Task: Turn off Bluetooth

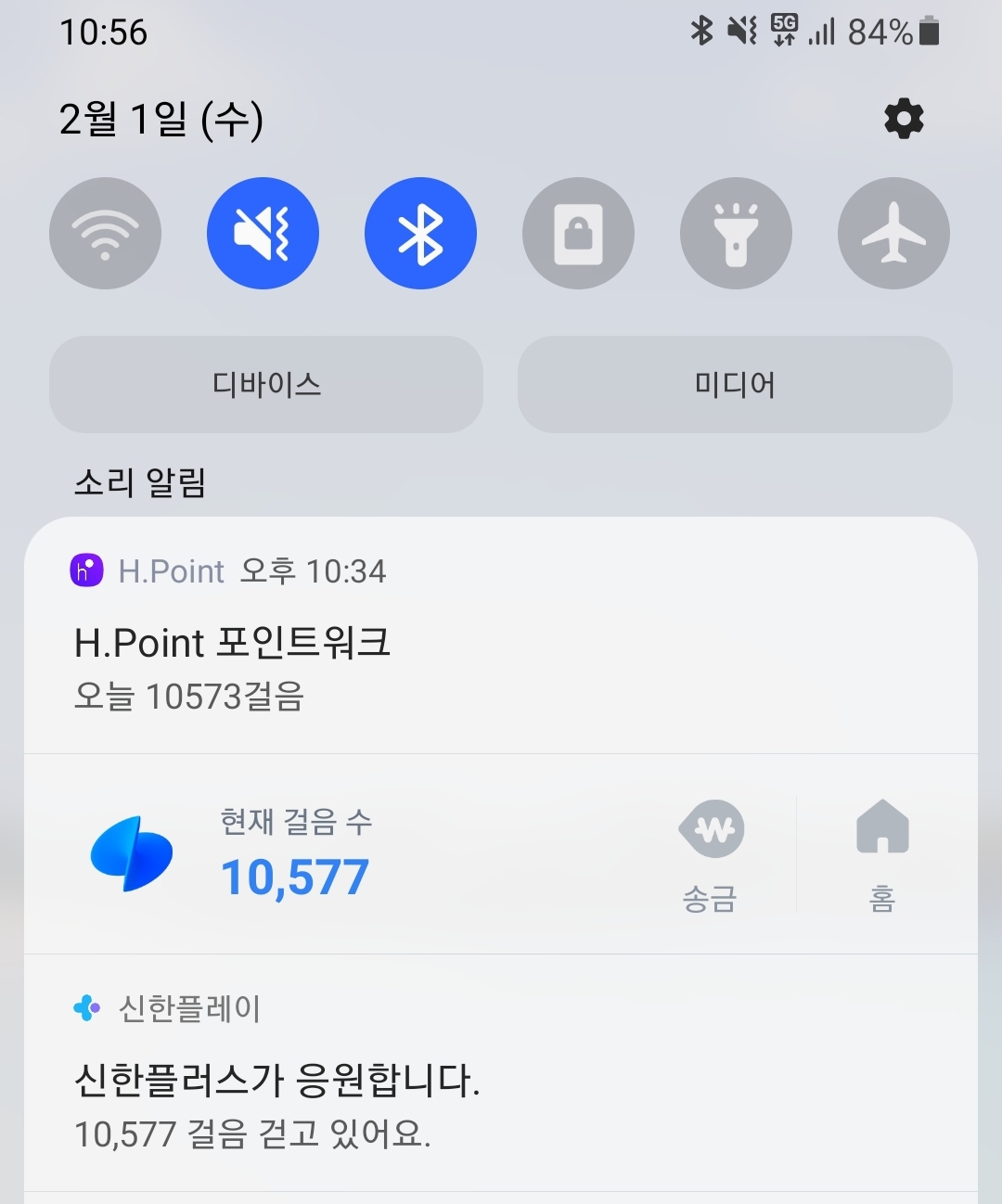Action: [x=420, y=233]
